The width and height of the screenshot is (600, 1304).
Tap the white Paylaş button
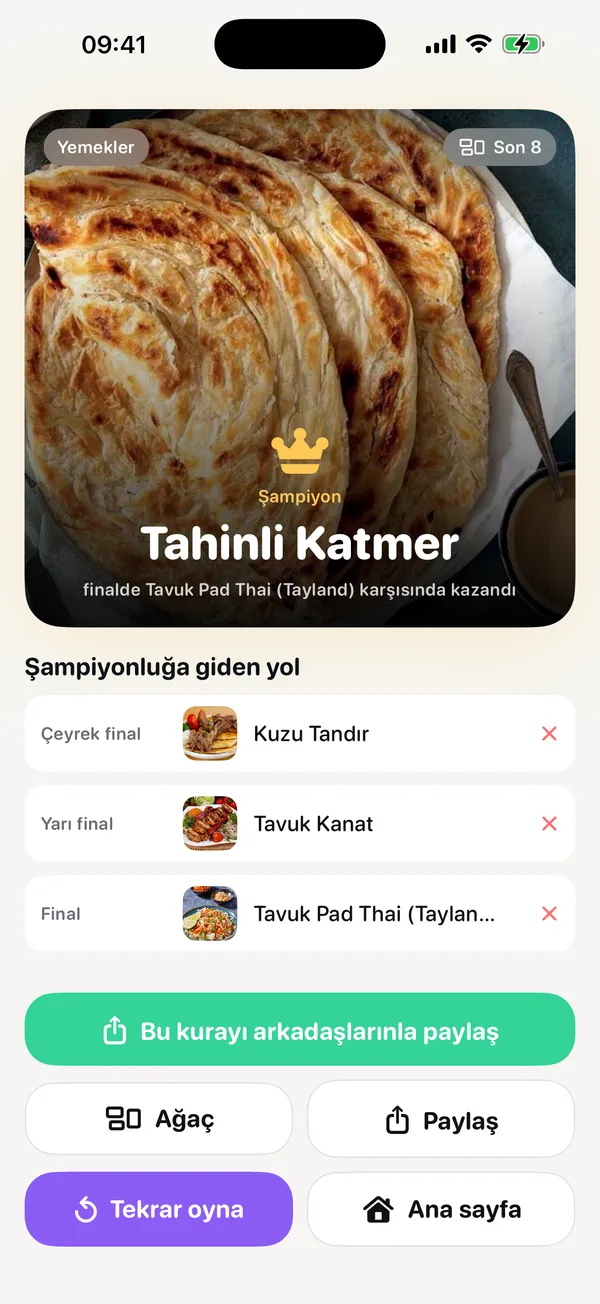[x=441, y=1119]
